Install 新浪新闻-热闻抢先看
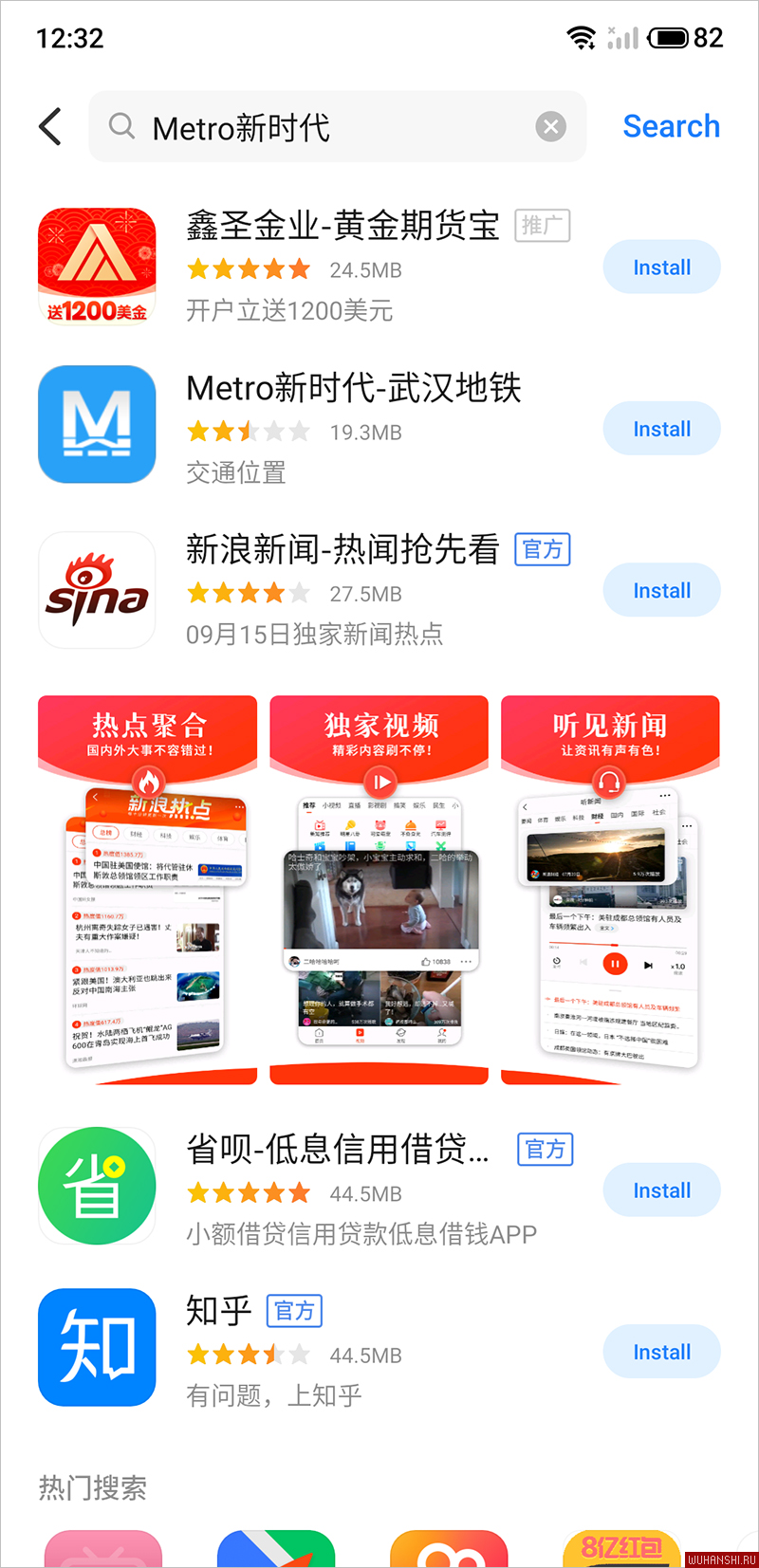 pyautogui.click(x=661, y=591)
